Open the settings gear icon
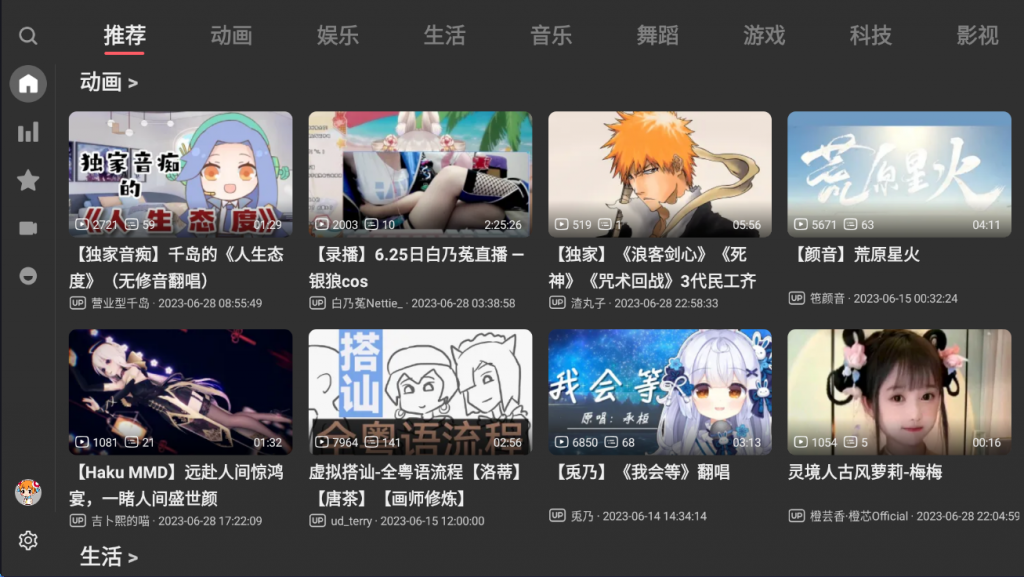Viewport: 1024px width, 577px height. [x=28, y=541]
